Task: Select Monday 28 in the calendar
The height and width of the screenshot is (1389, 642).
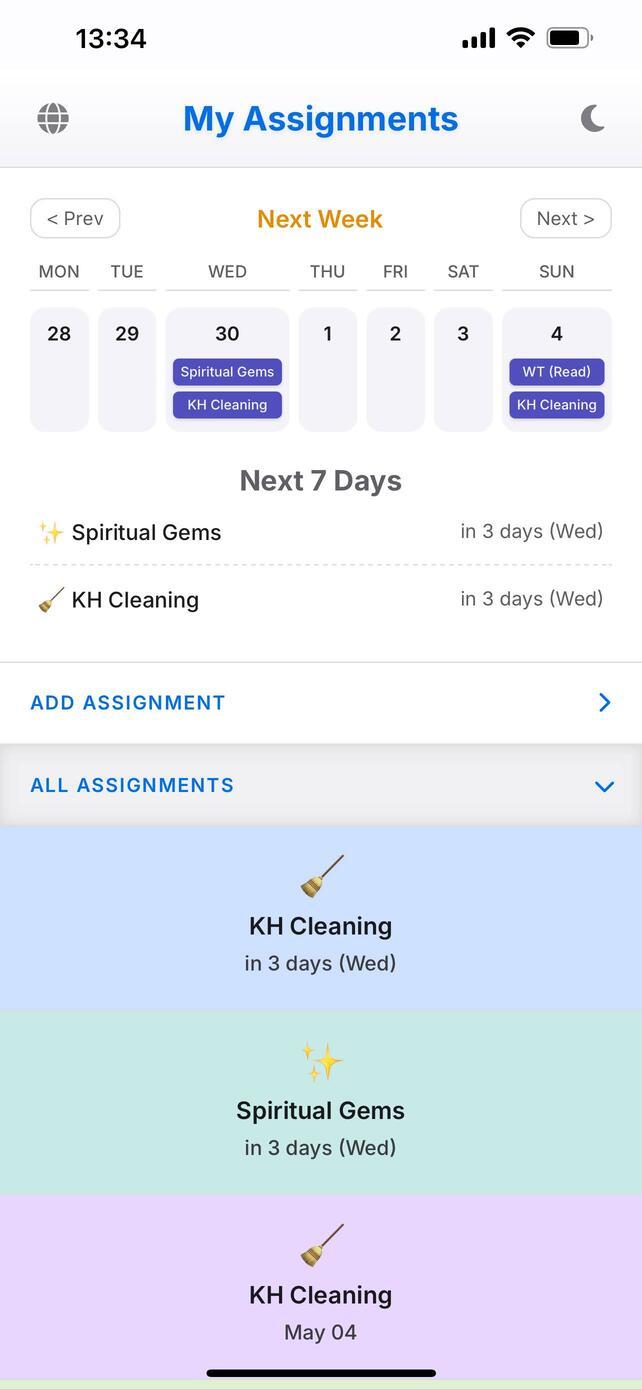Action: pyautogui.click(x=59, y=369)
